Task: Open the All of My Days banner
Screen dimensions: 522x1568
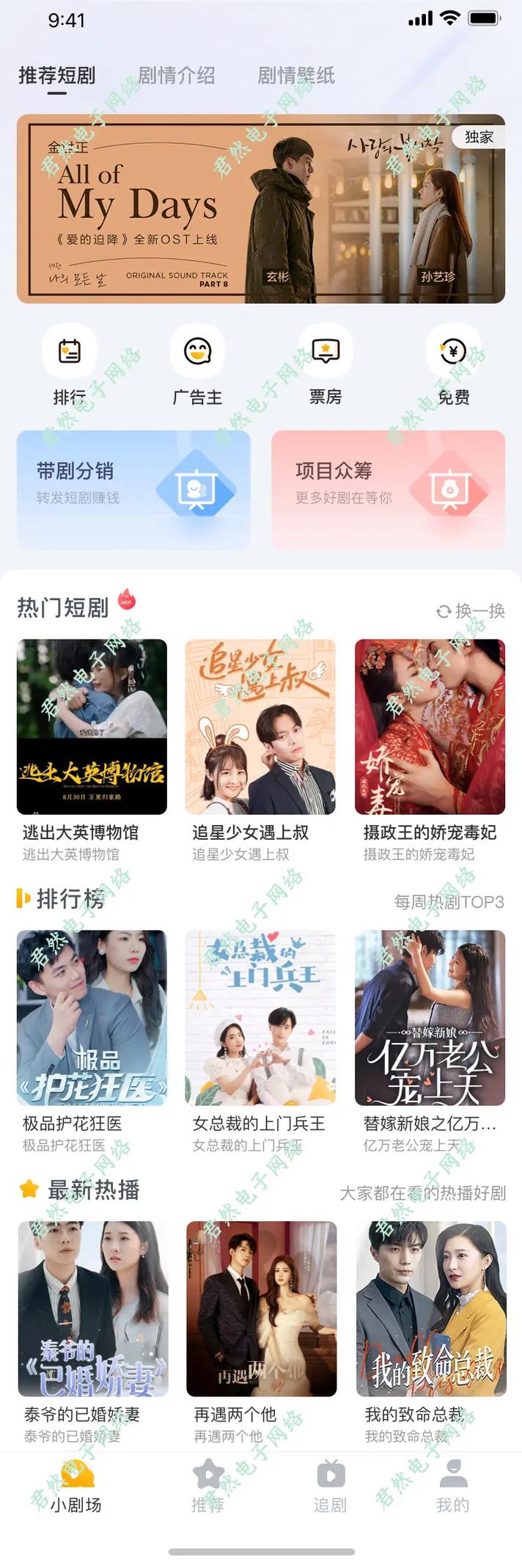Action: click(x=260, y=209)
